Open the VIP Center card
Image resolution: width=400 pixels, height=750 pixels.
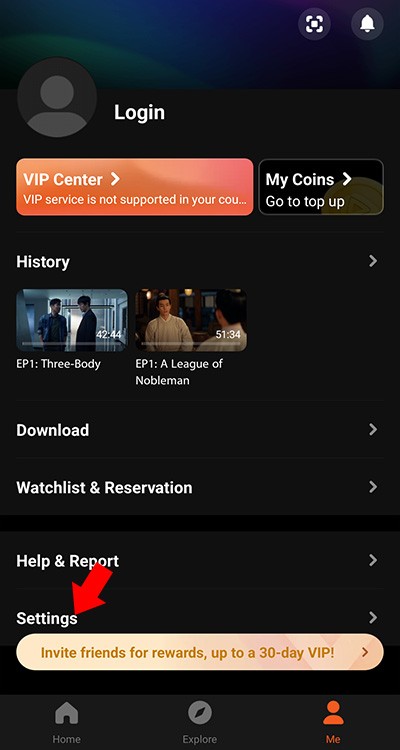click(x=134, y=187)
